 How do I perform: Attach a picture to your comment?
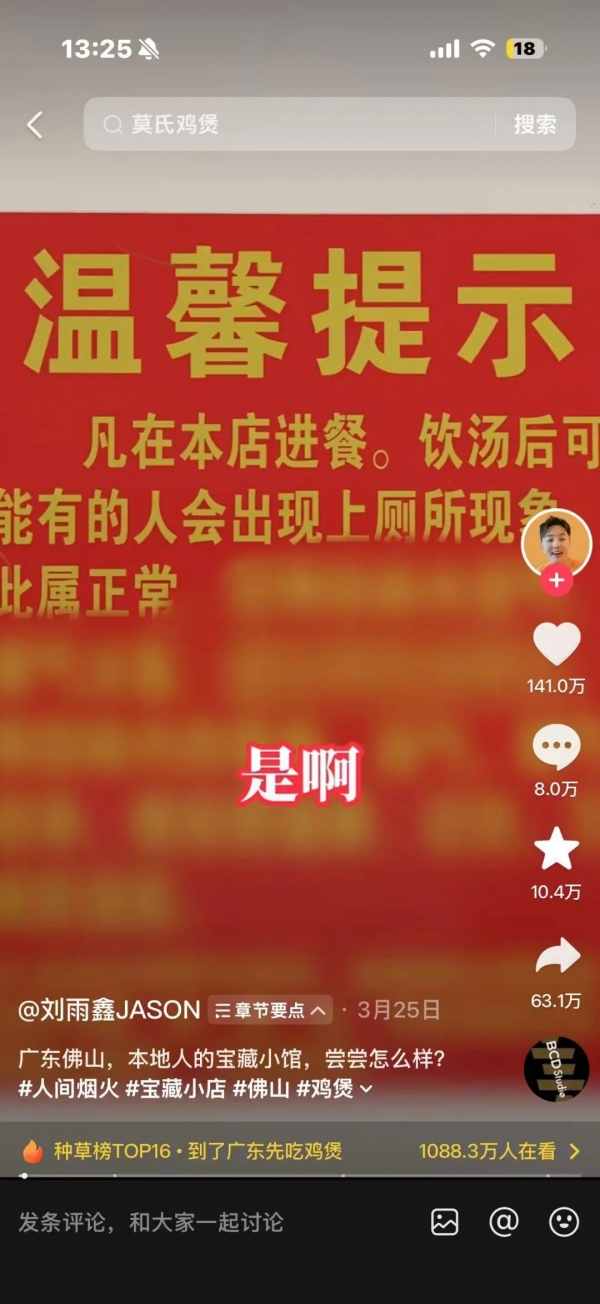click(444, 1221)
